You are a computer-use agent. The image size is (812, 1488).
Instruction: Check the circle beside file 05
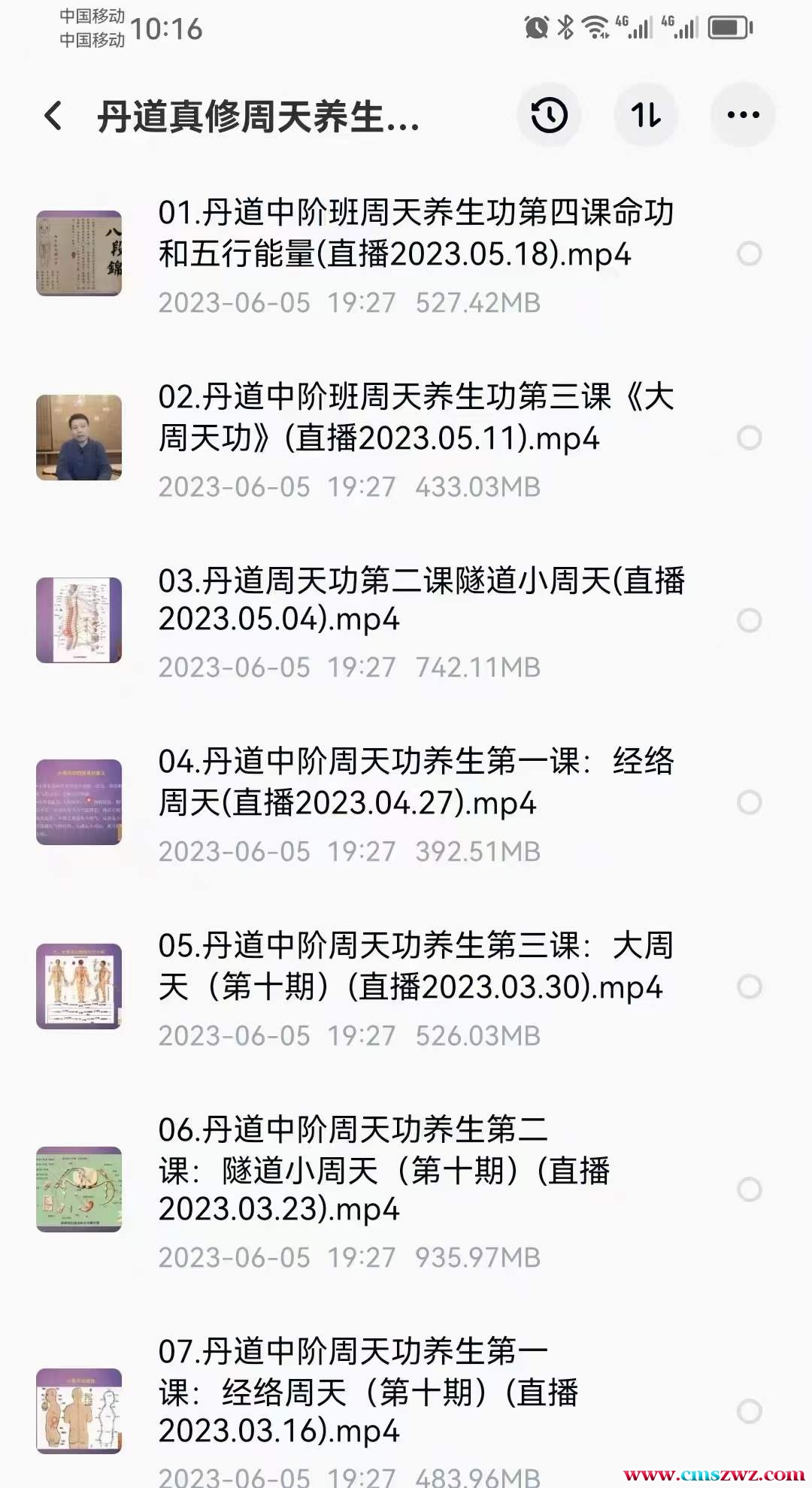click(749, 986)
